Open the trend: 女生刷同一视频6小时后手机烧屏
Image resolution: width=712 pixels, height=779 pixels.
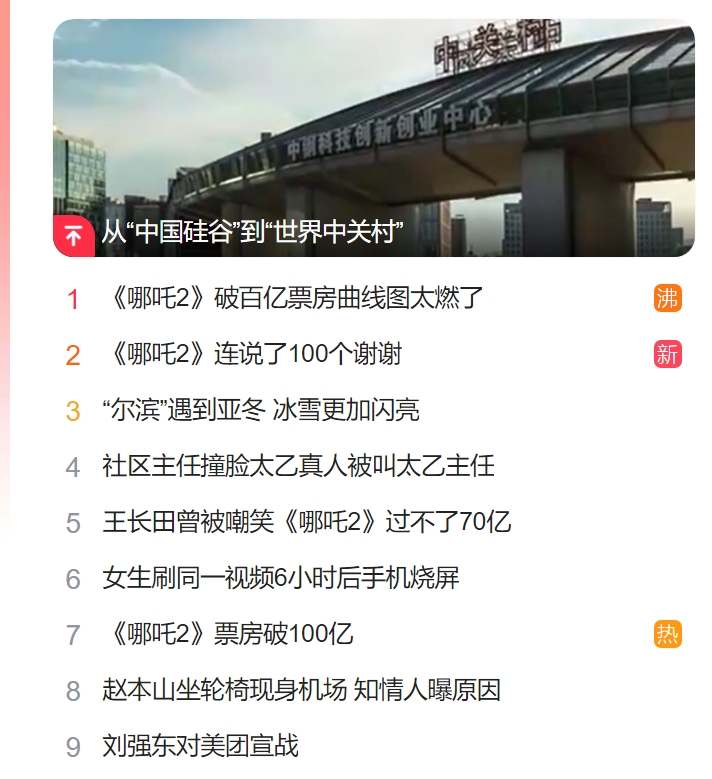(280, 578)
